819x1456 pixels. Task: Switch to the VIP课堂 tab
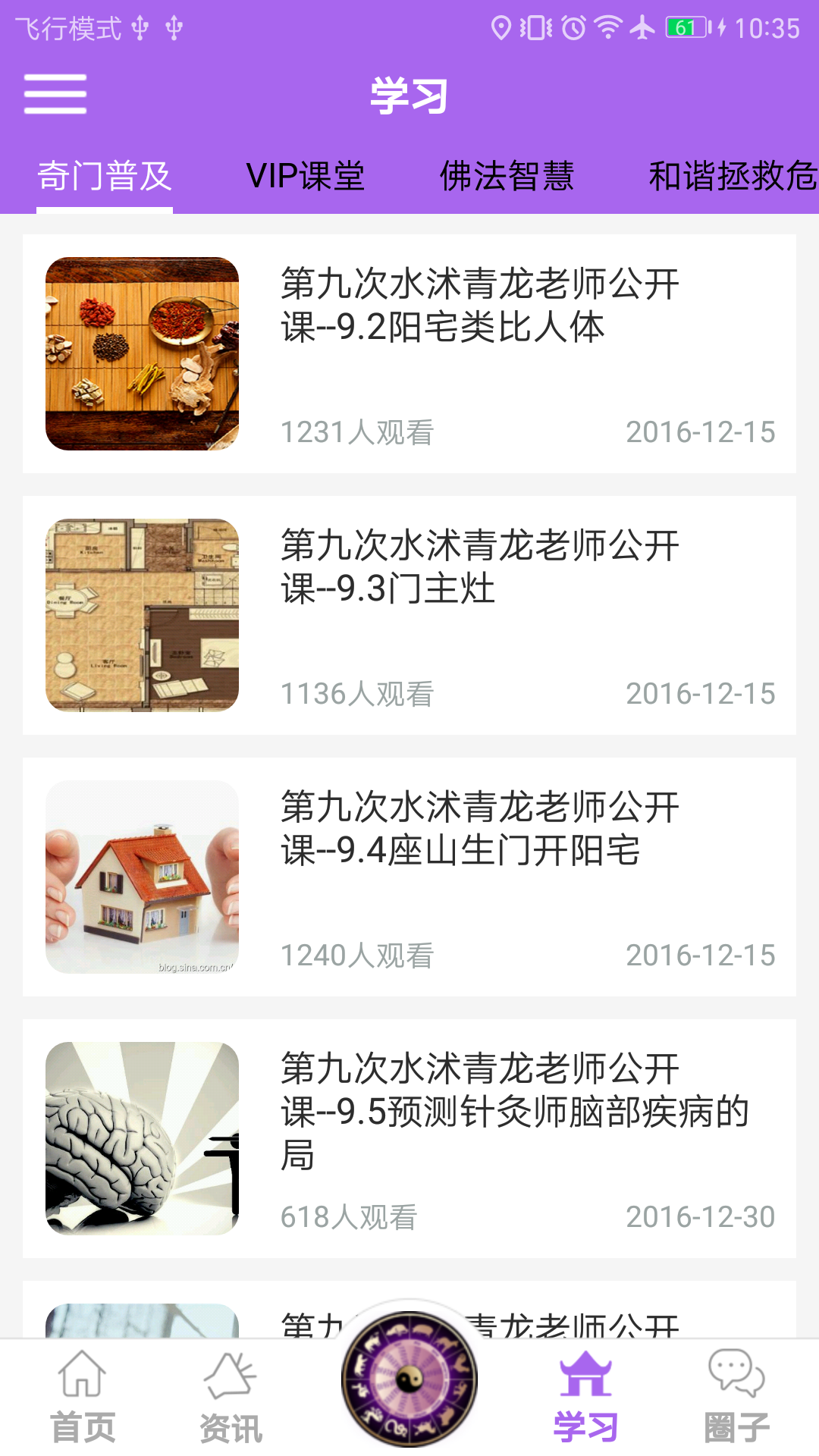coord(306,177)
